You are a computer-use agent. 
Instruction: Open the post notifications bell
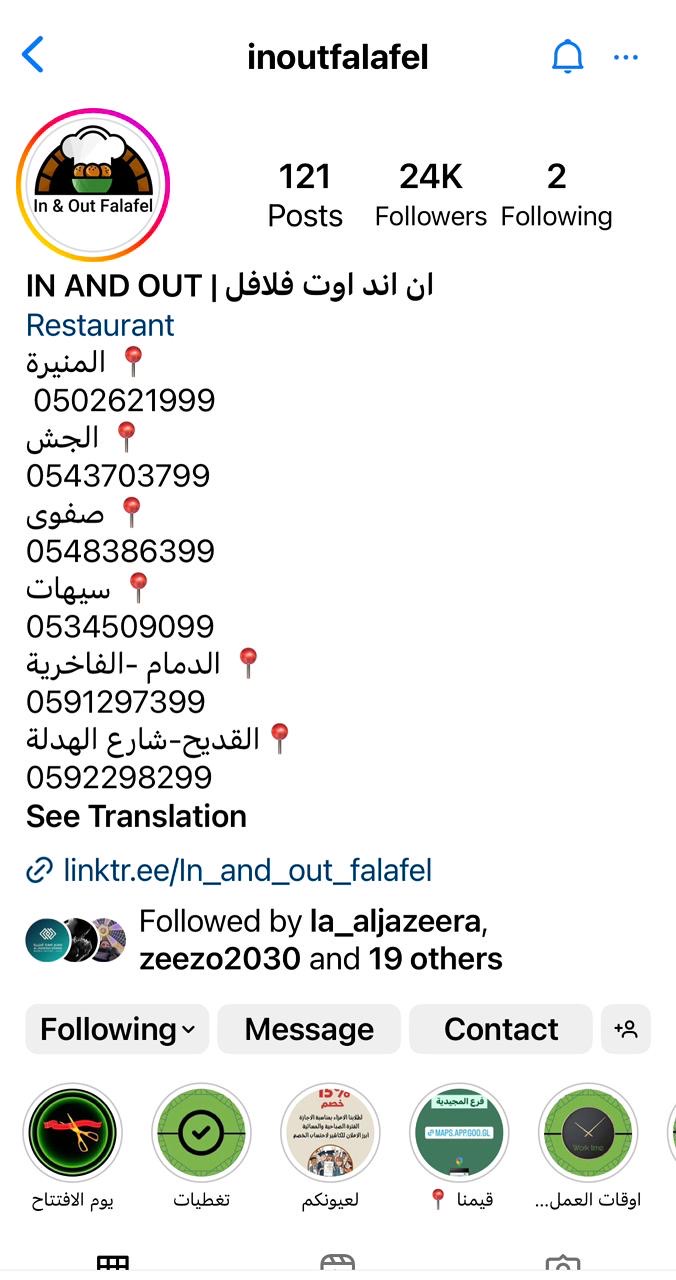(x=567, y=56)
